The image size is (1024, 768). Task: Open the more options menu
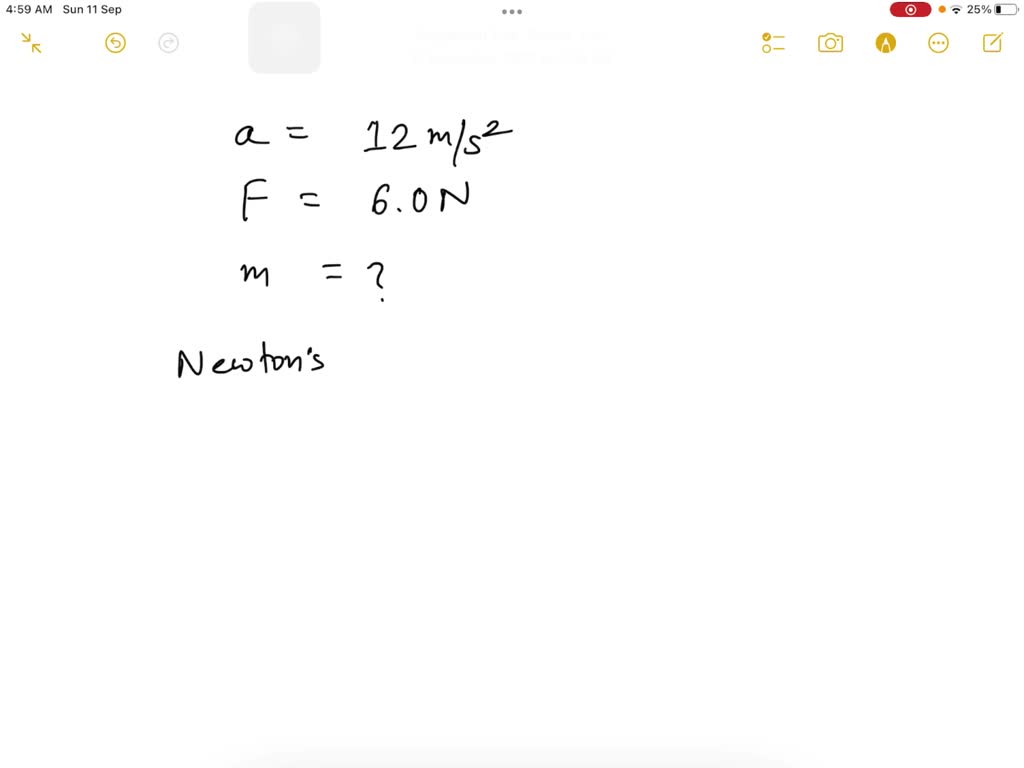(x=938, y=43)
